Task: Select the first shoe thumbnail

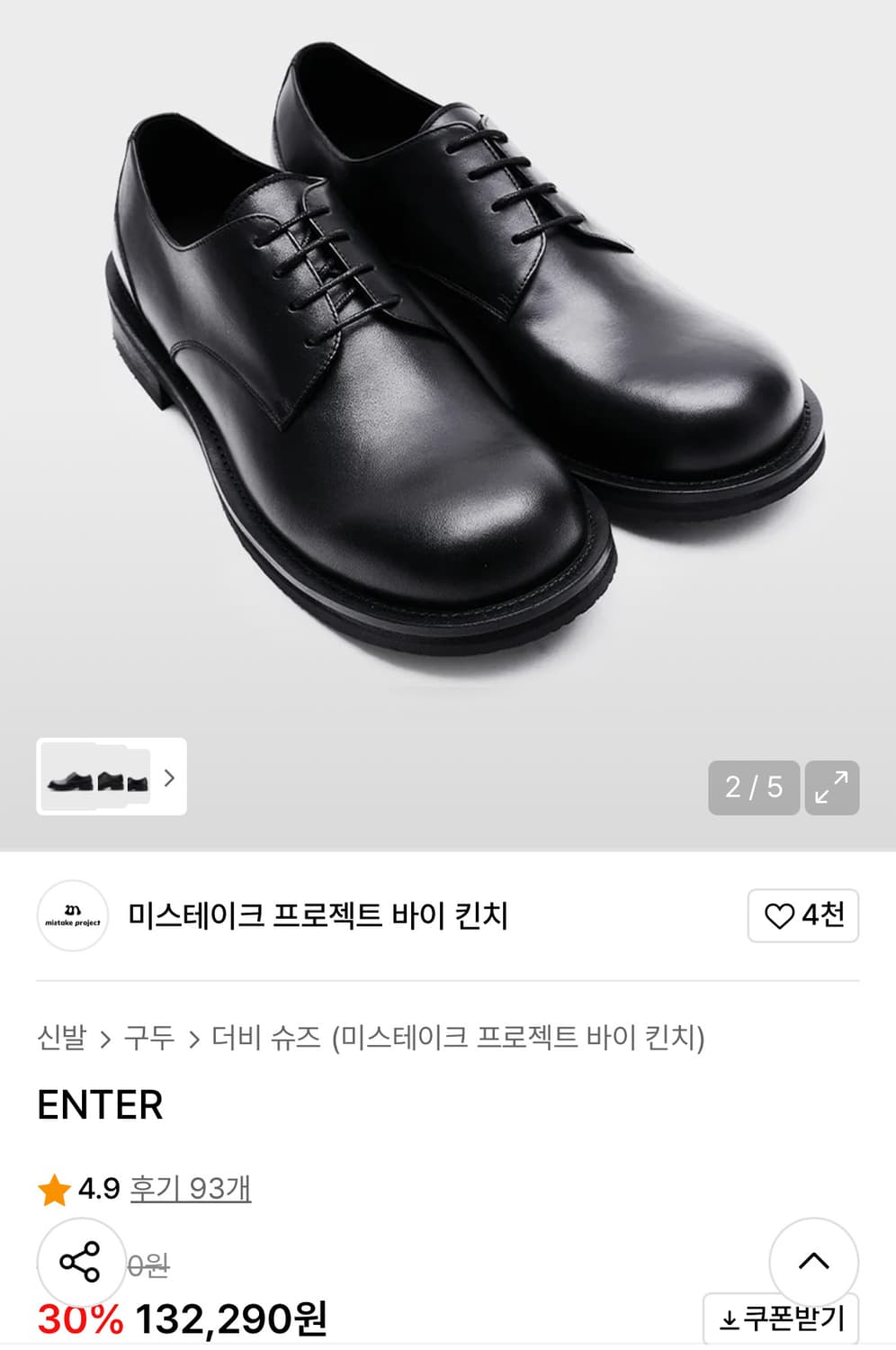Action: click(70, 779)
